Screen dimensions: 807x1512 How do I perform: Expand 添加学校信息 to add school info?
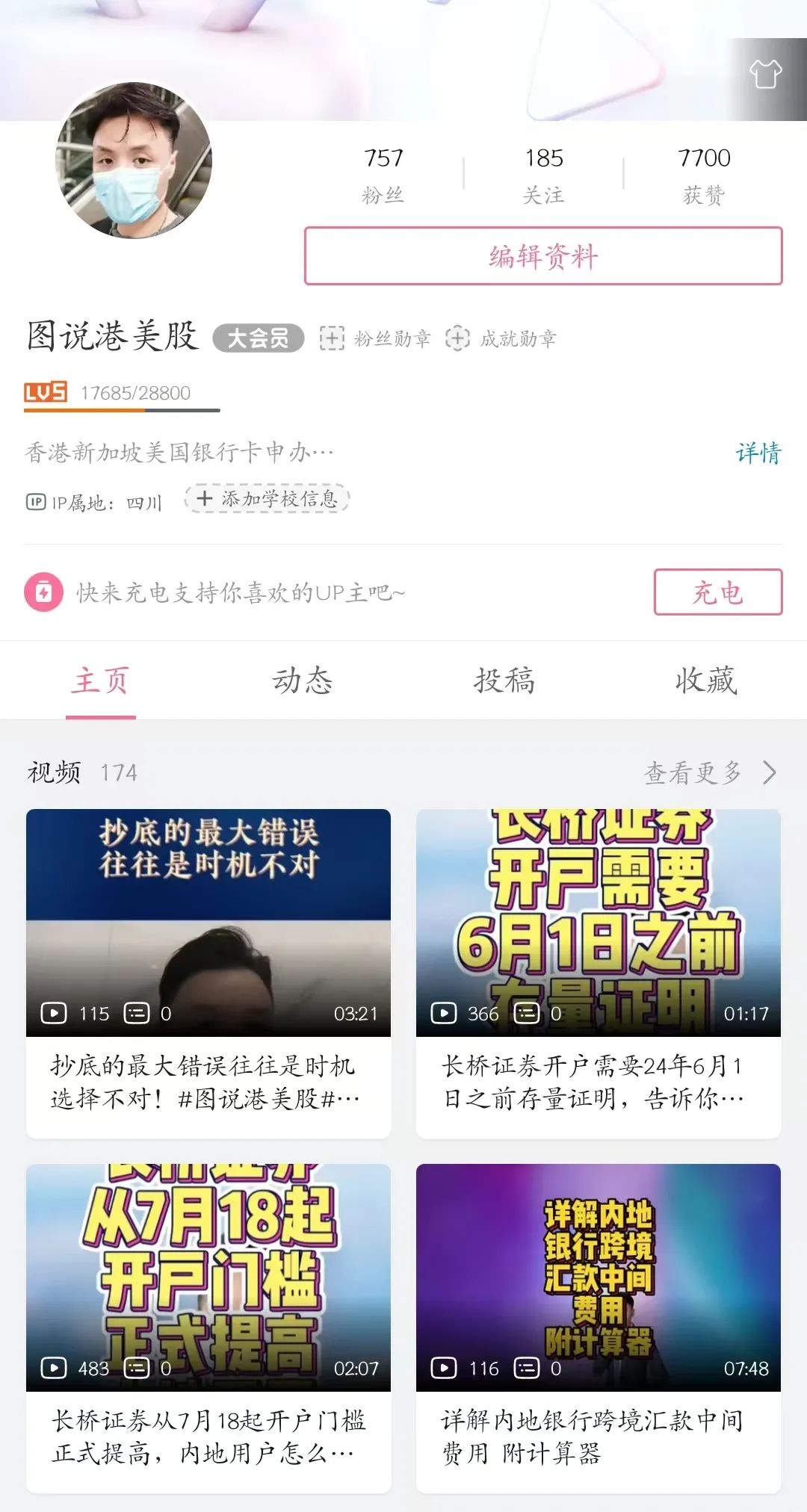pyautogui.click(x=266, y=499)
